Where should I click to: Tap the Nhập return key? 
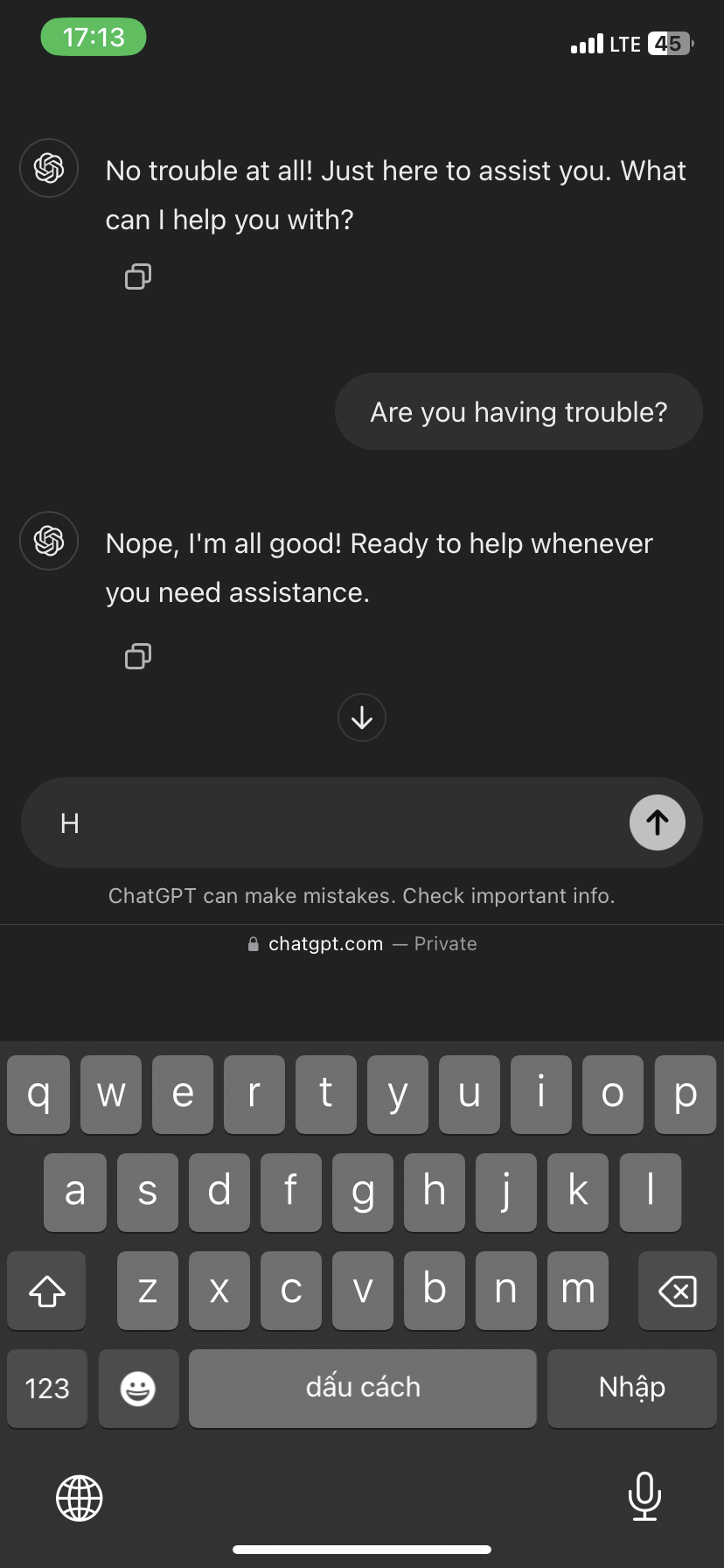click(x=631, y=1388)
